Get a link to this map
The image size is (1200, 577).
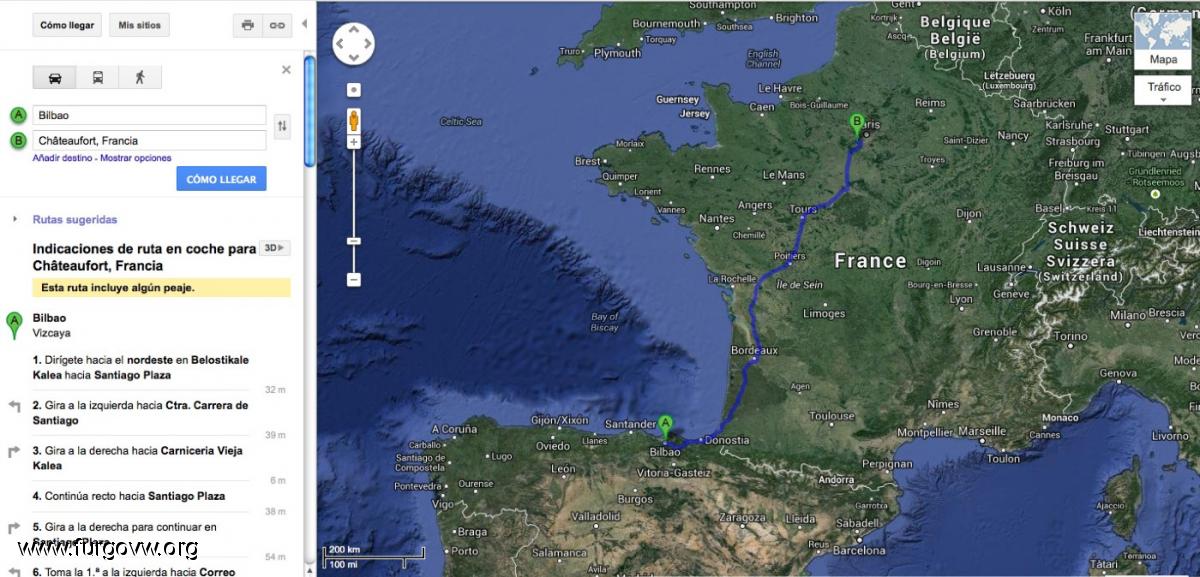click(x=277, y=25)
